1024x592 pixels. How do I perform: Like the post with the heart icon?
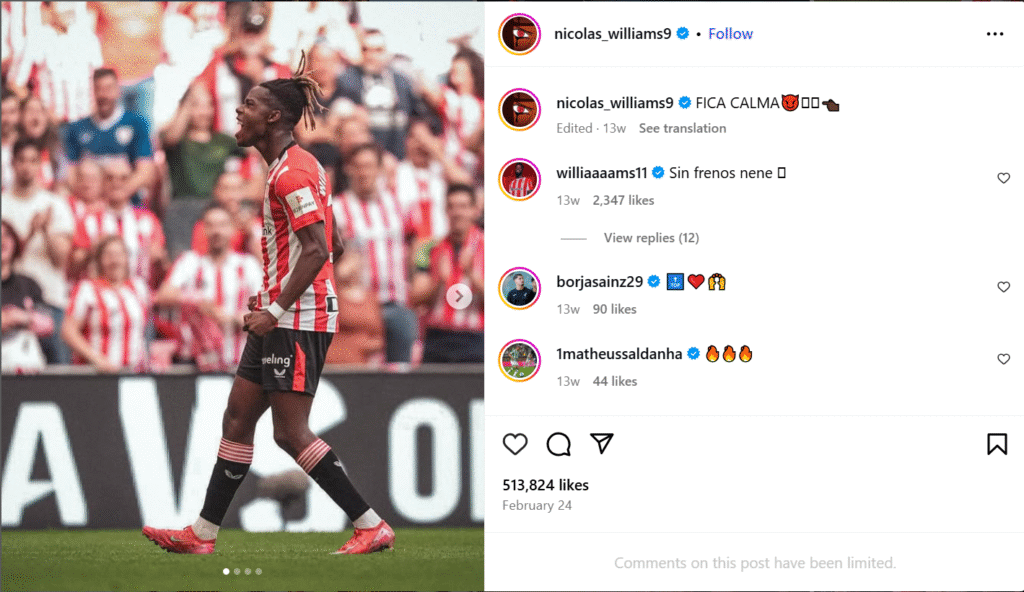point(515,444)
